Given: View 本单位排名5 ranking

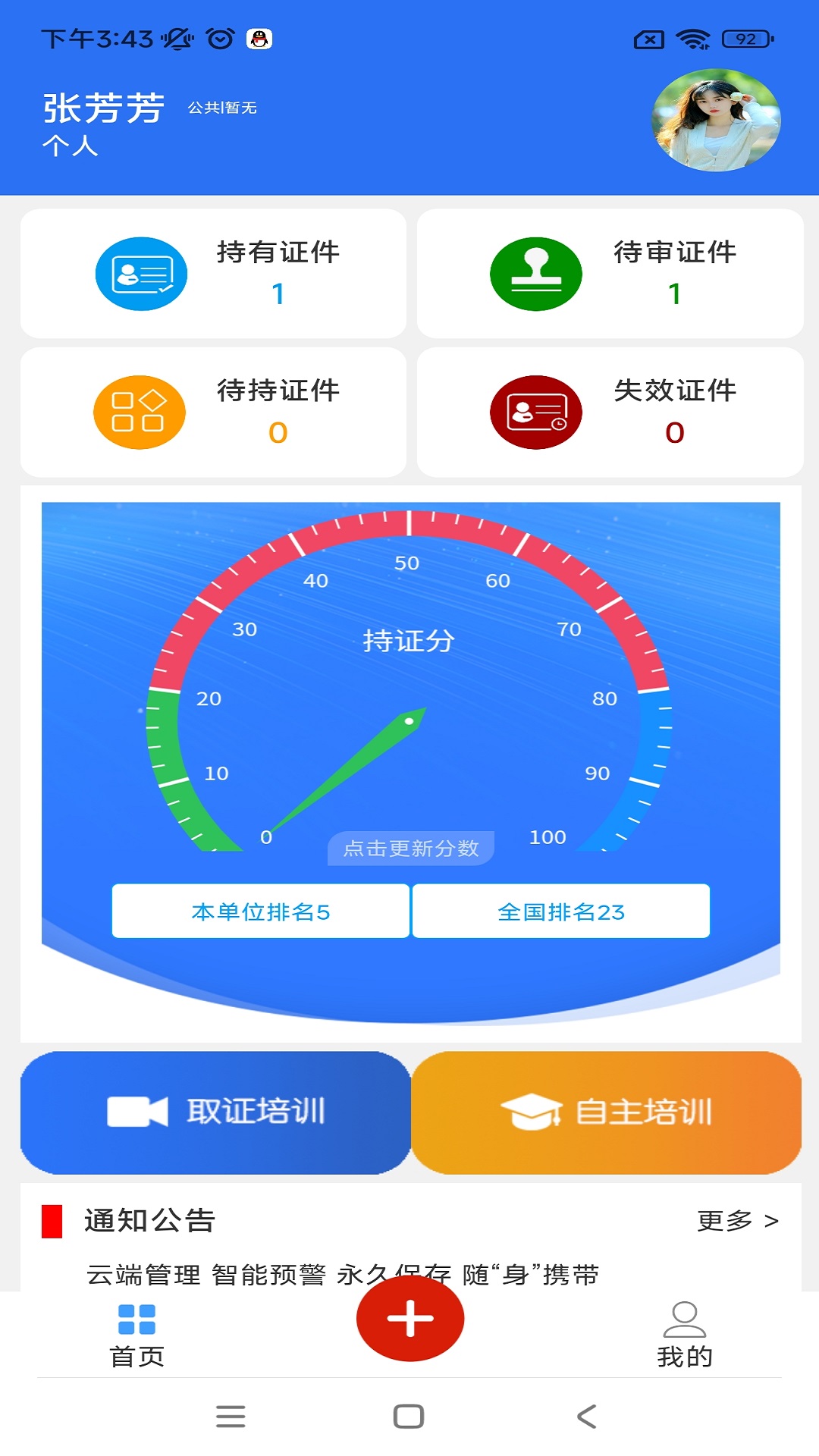Looking at the screenshot, I should pos(259,911).
